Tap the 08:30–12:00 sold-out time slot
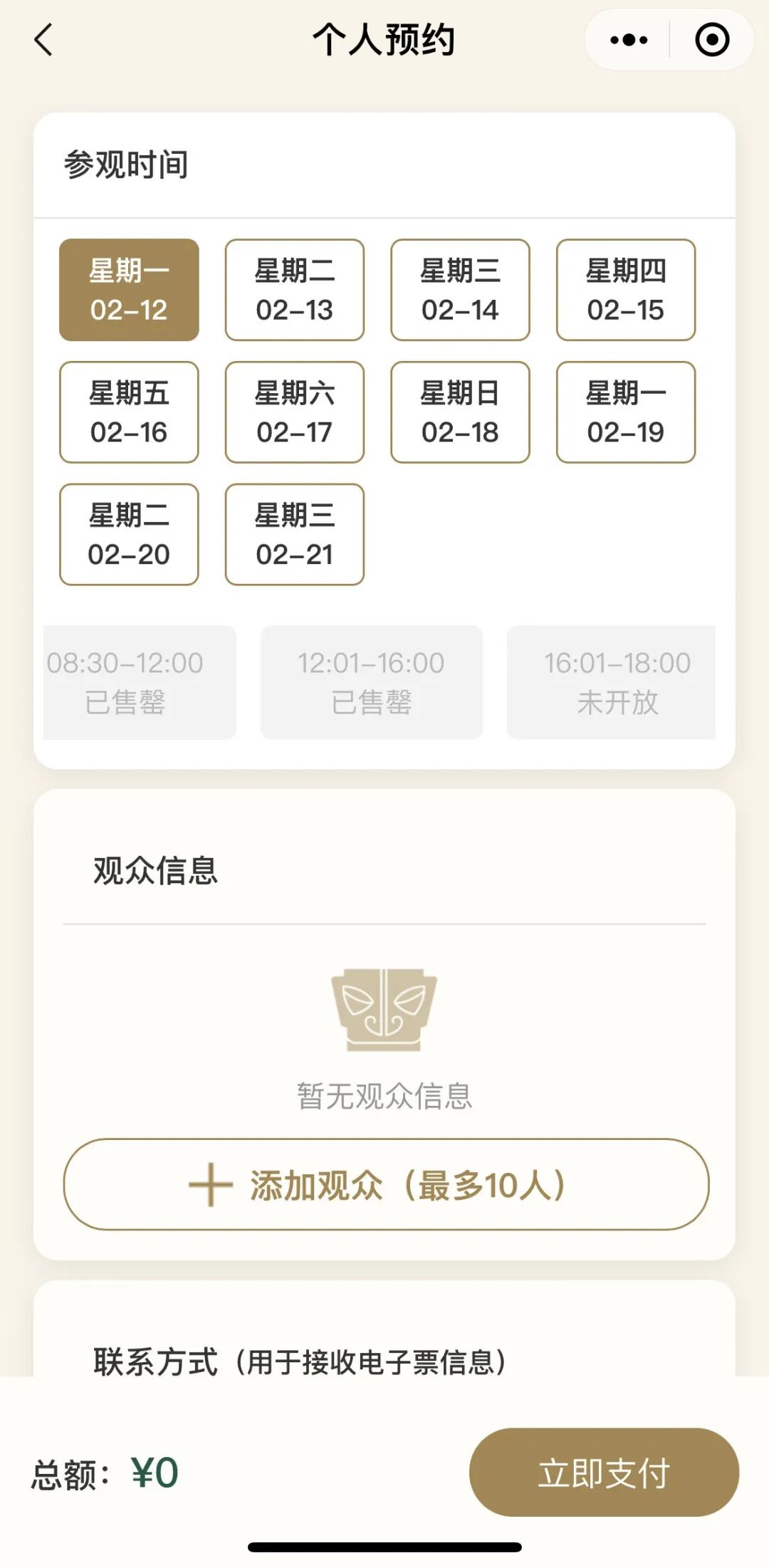 tap(140, 682)
